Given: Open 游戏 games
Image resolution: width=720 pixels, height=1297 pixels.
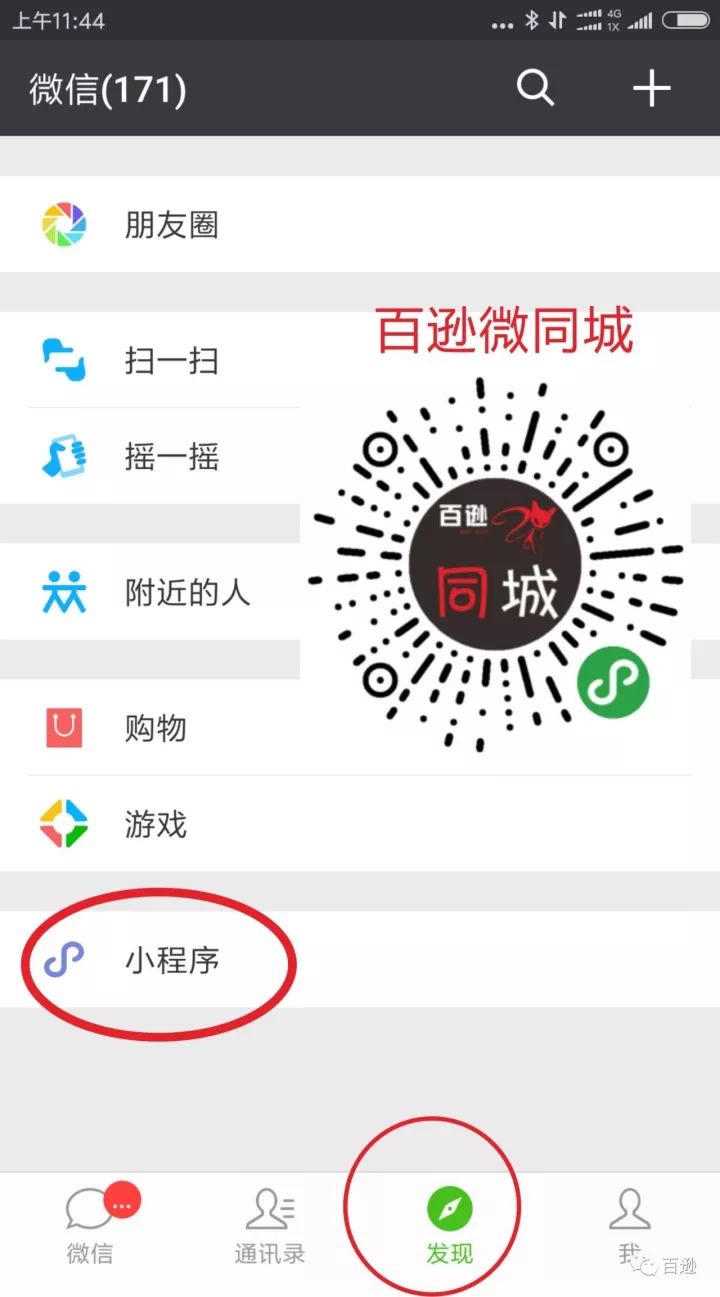Looking at the screenshot, I should pos(360,824).
